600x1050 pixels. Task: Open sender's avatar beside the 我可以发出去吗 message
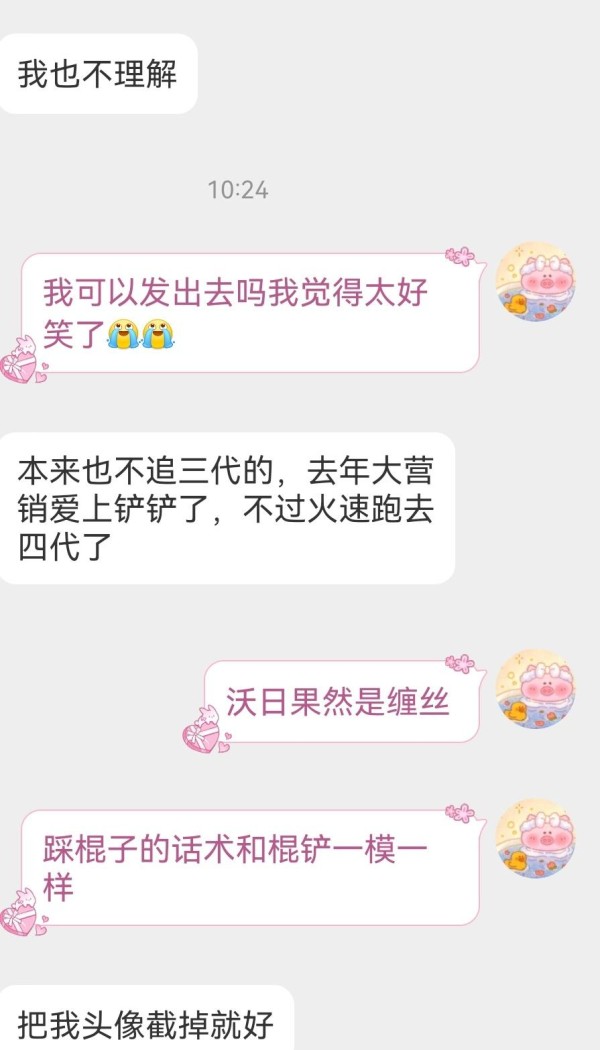tap(536, 282)
